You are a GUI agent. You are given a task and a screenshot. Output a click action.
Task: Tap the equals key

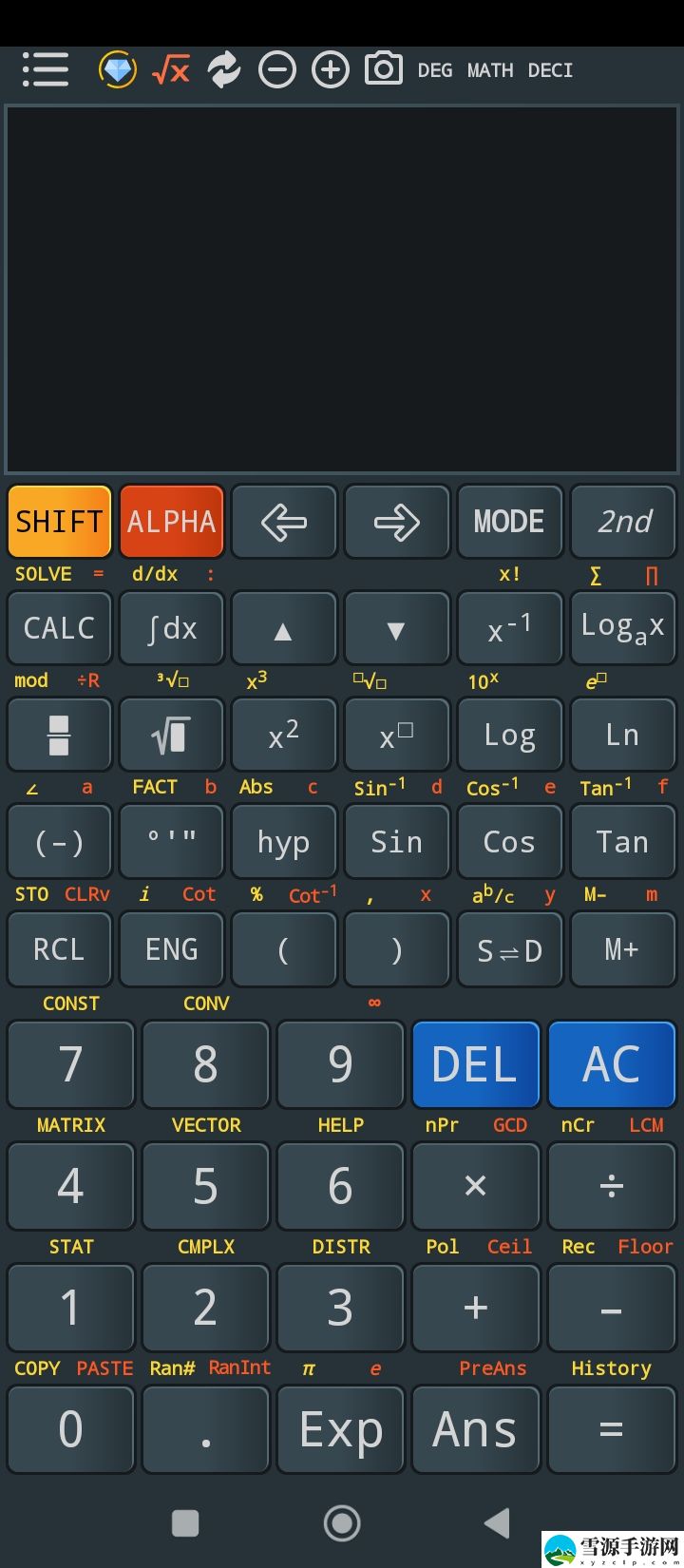[x=612, y=1429]
